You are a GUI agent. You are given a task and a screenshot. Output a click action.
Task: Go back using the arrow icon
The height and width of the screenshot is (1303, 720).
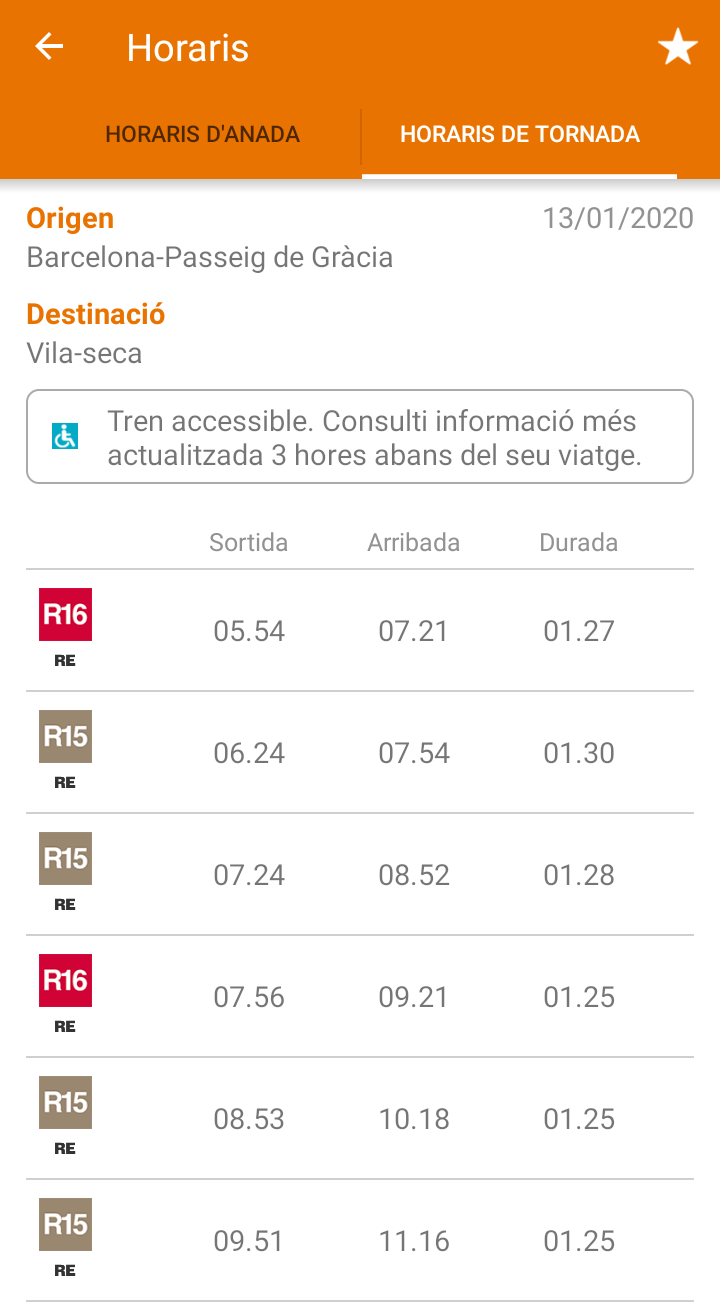[x=49, y=47]
